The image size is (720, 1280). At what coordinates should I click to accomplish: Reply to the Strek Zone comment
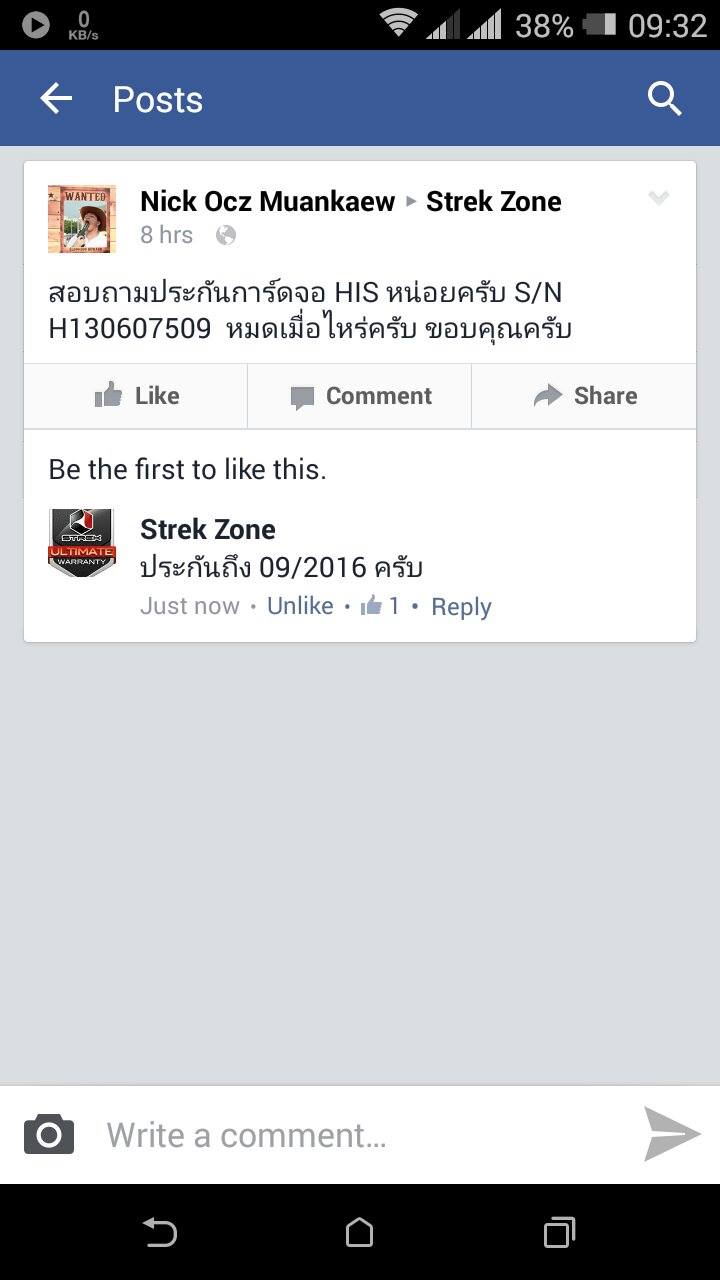pyautogui.click(x=461, y=606)
